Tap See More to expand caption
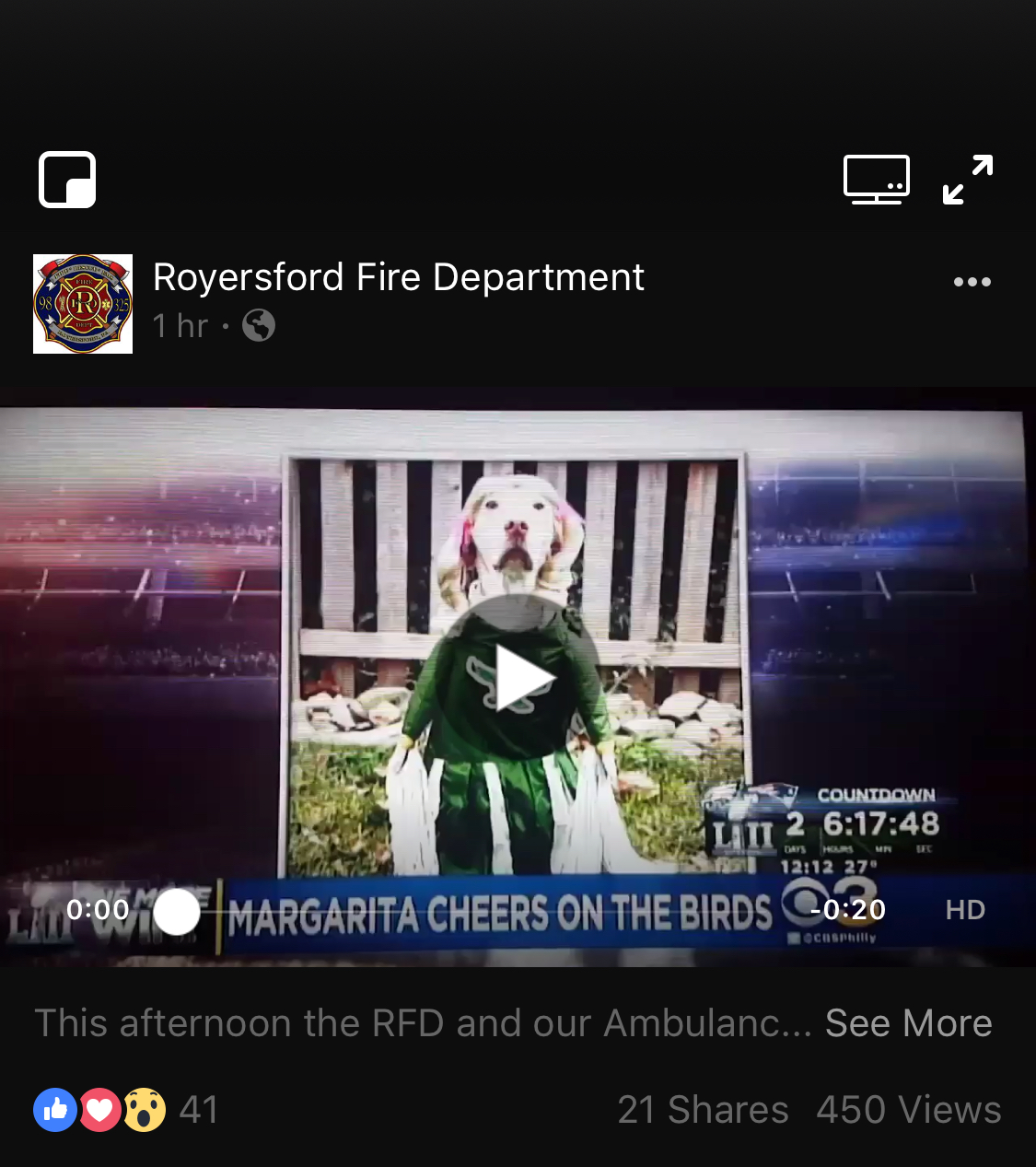The image size is (1036, 1167). [908, 1023]
